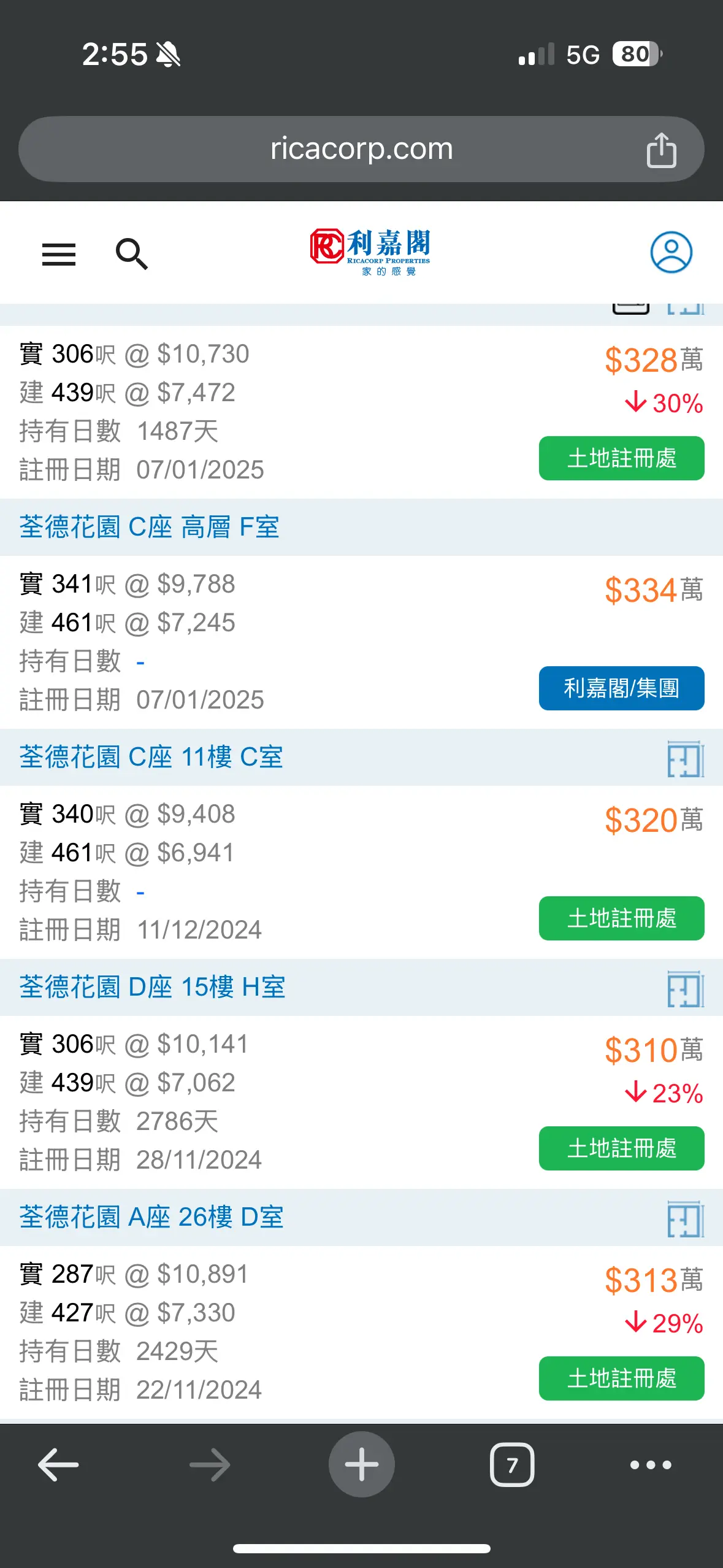This screenshot has width=723, height=1568.
Task: Open a new browser tab
Action: (x=361, y=1464)
